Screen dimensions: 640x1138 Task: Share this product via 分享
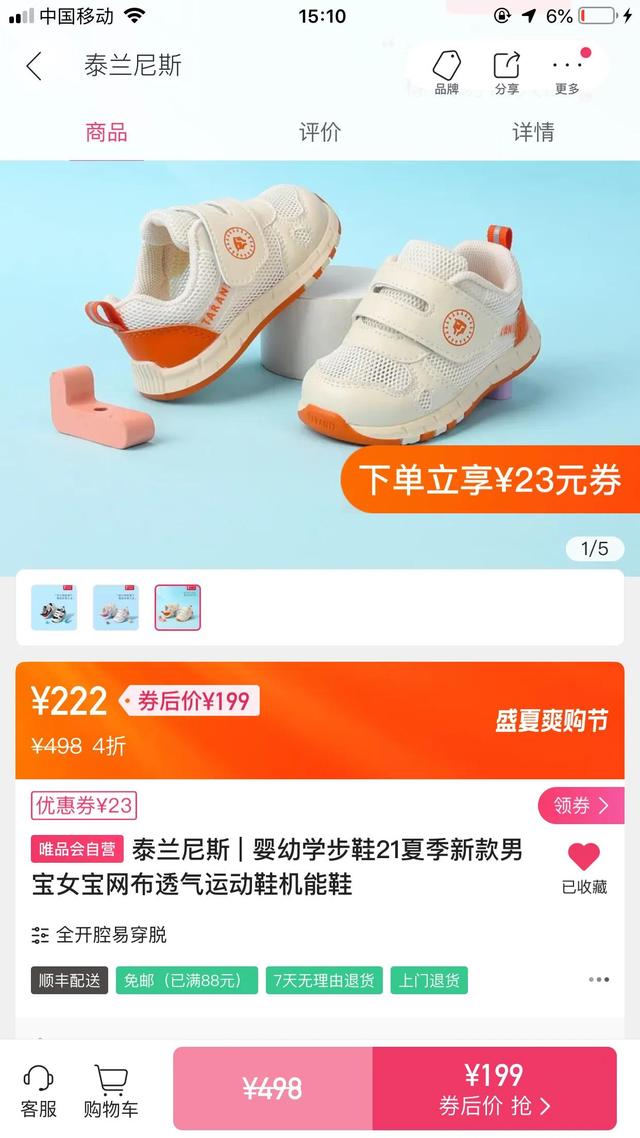(x=506, y=73)
